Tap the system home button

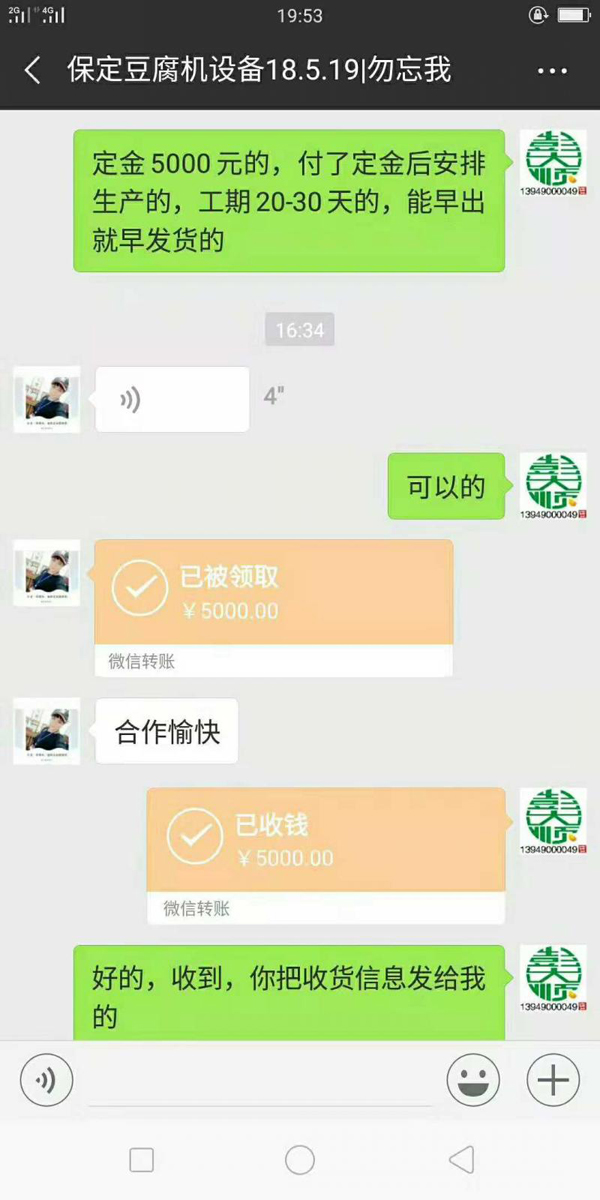[x=300, y=1160]
